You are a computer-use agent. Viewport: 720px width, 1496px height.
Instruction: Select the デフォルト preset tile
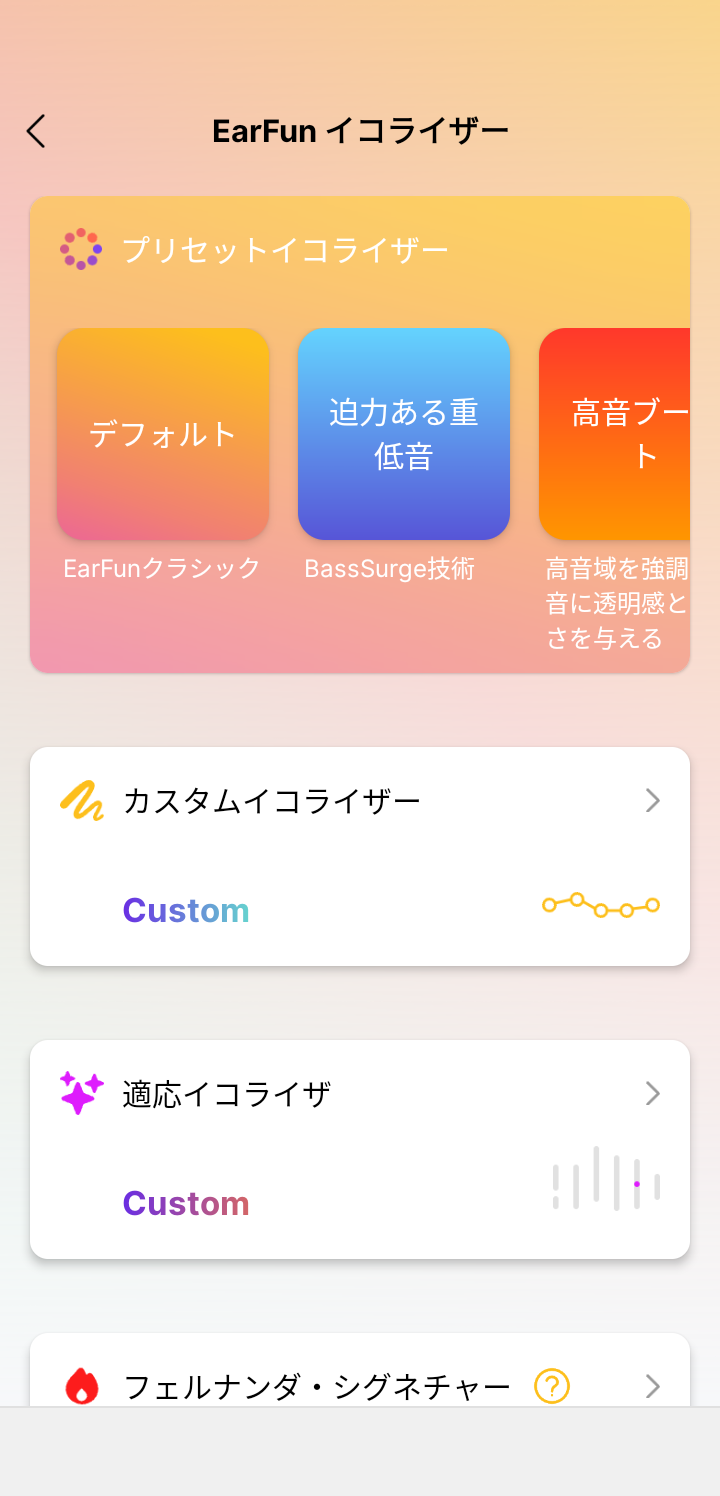coord(163,434)
